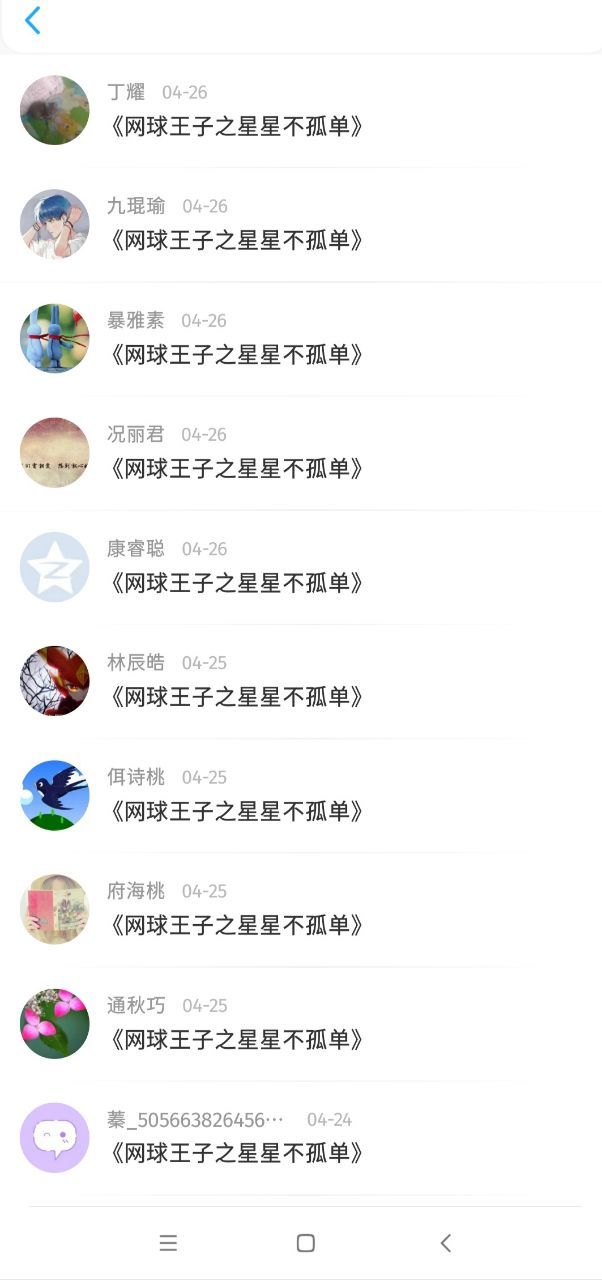
Task: Open 林辰皓's entry from 04-25
Action: coord(301,680)
